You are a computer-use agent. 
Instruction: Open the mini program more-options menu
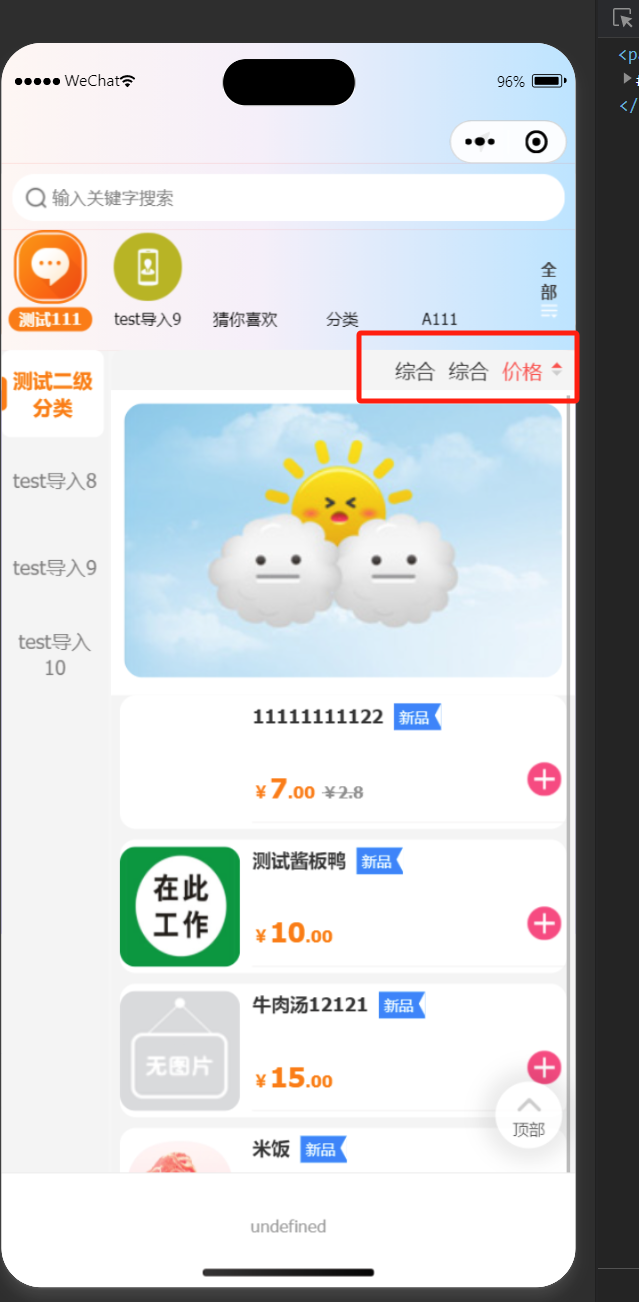pyautogui.click(x=480, y=142)
